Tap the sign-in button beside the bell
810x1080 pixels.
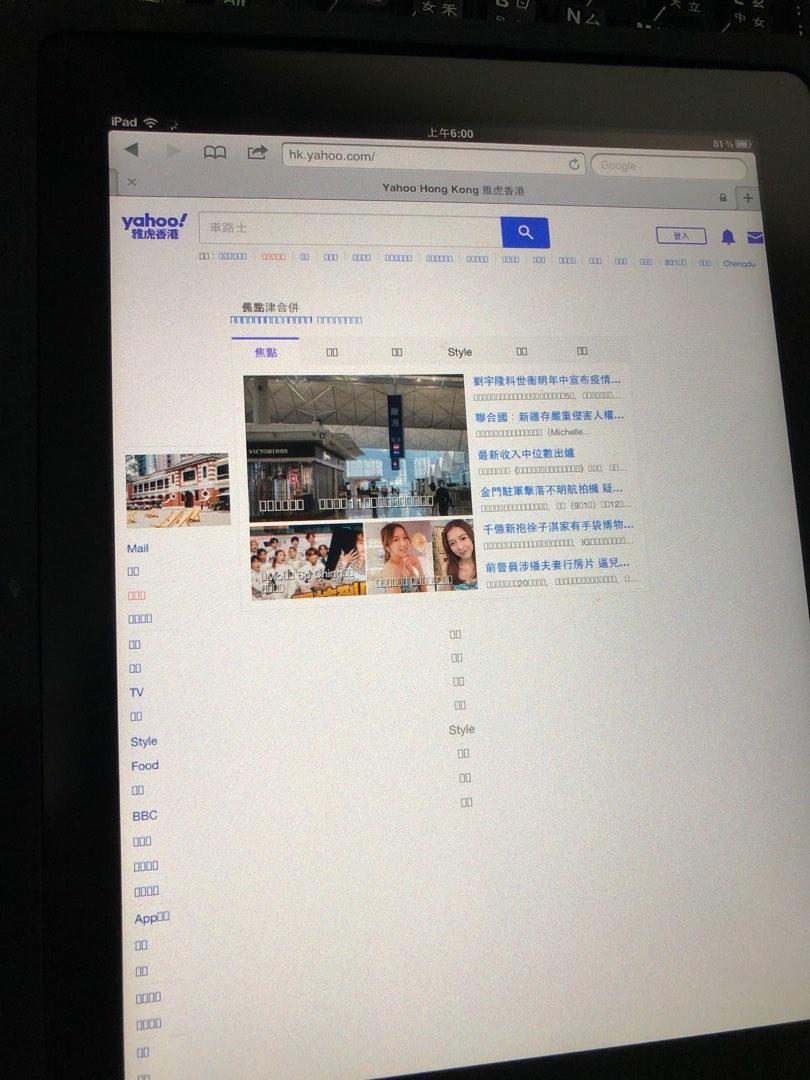point(681,236)
